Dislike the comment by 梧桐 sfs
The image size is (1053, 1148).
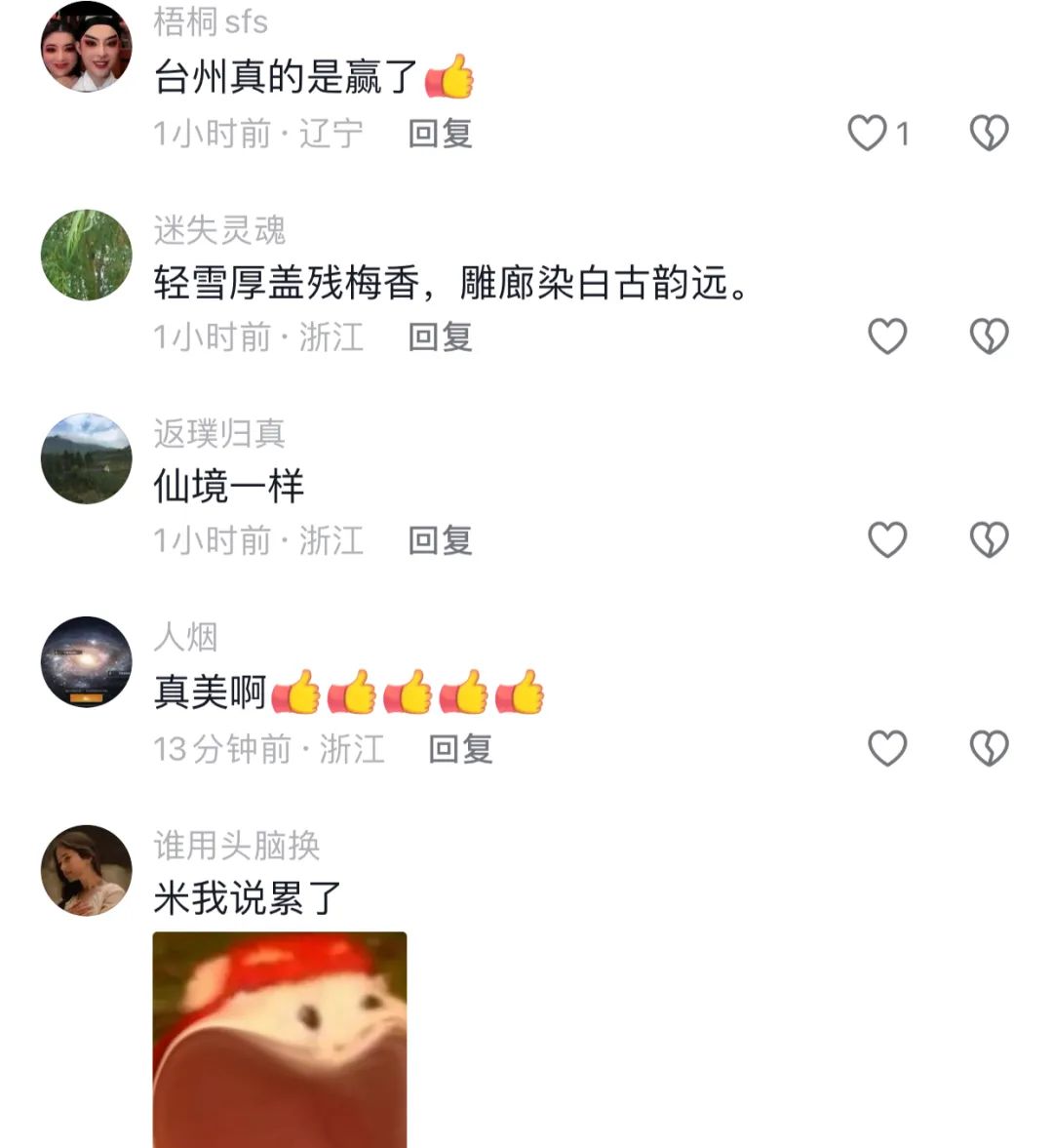point(989,133)
